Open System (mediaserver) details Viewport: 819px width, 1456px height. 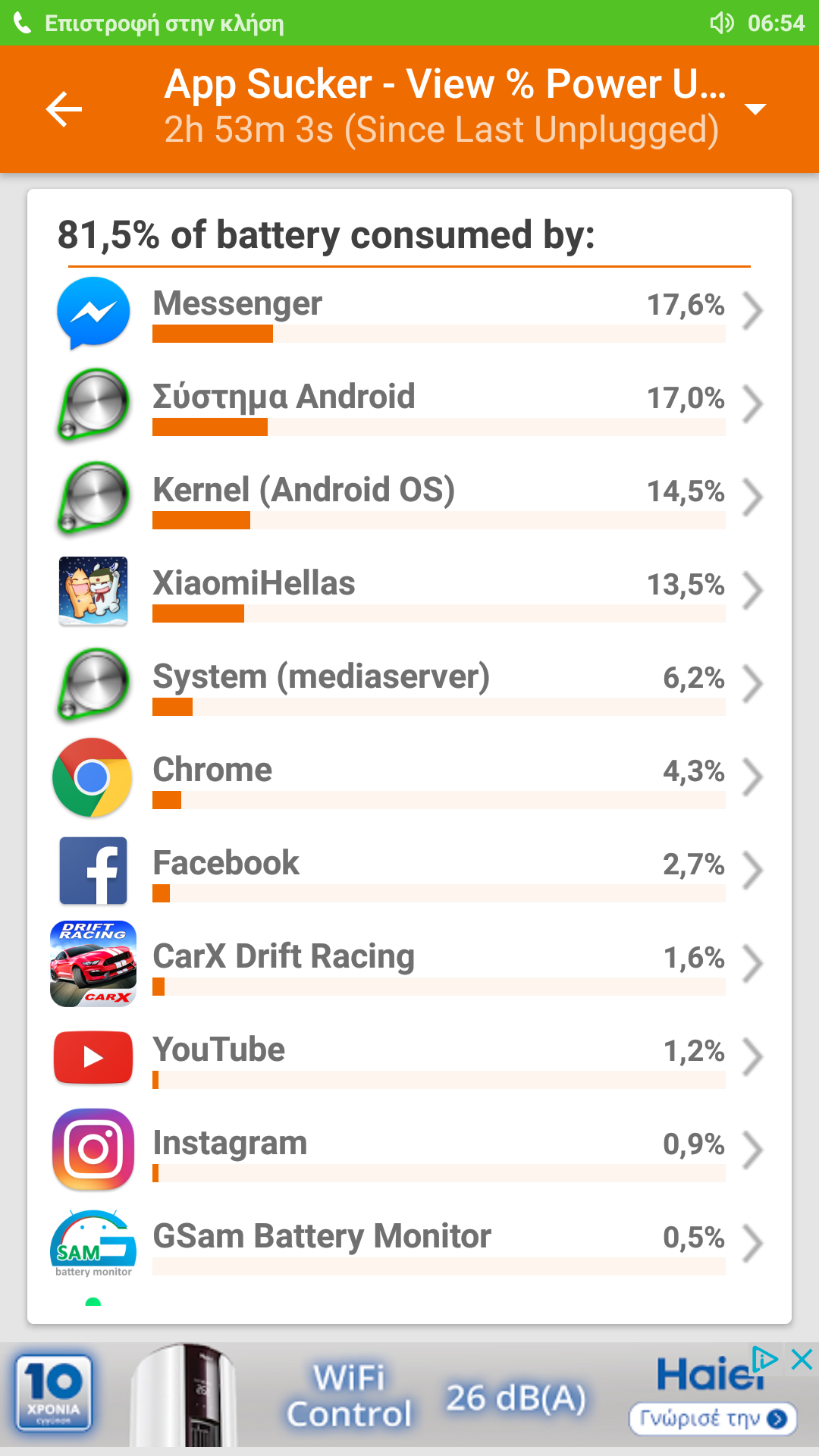[409, 684]
